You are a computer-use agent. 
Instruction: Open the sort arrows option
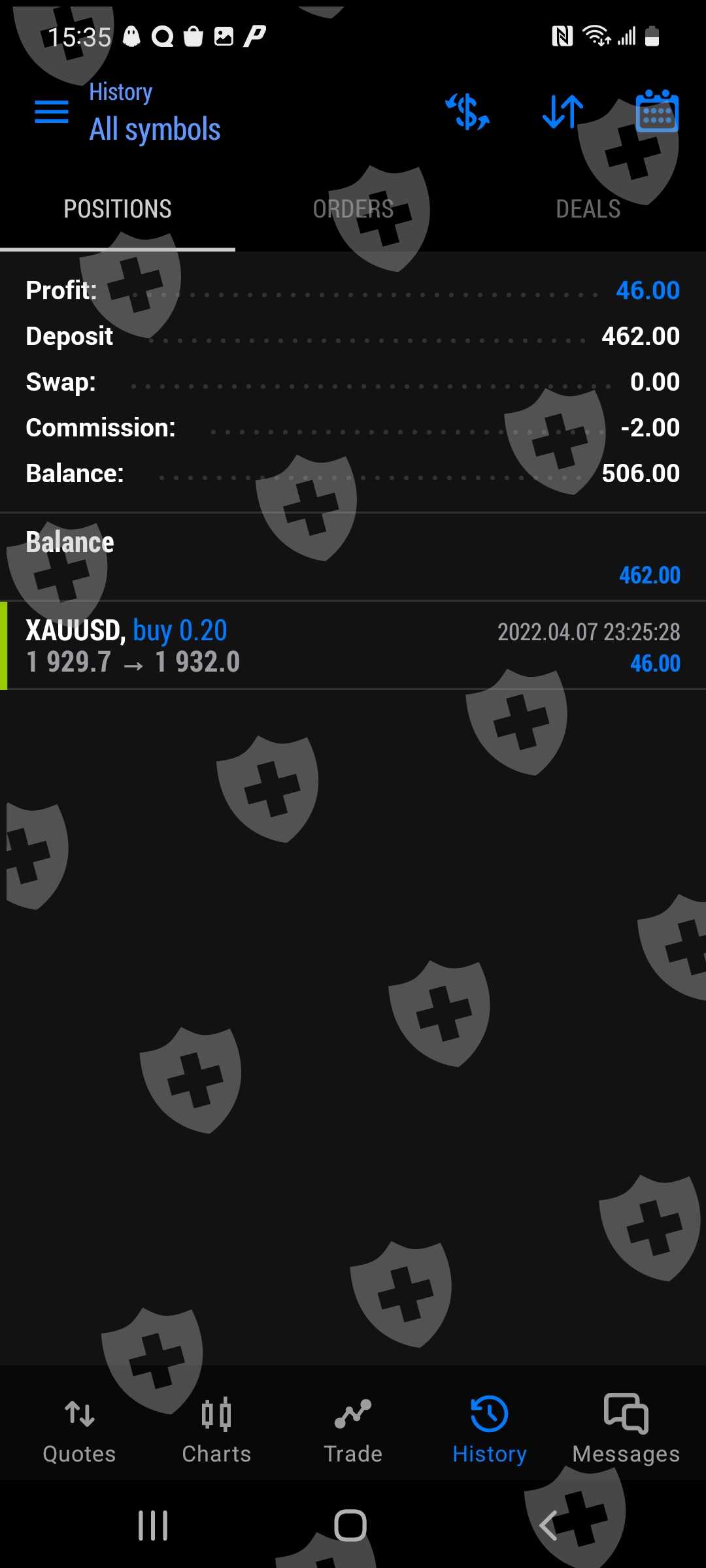click(562, 112)
